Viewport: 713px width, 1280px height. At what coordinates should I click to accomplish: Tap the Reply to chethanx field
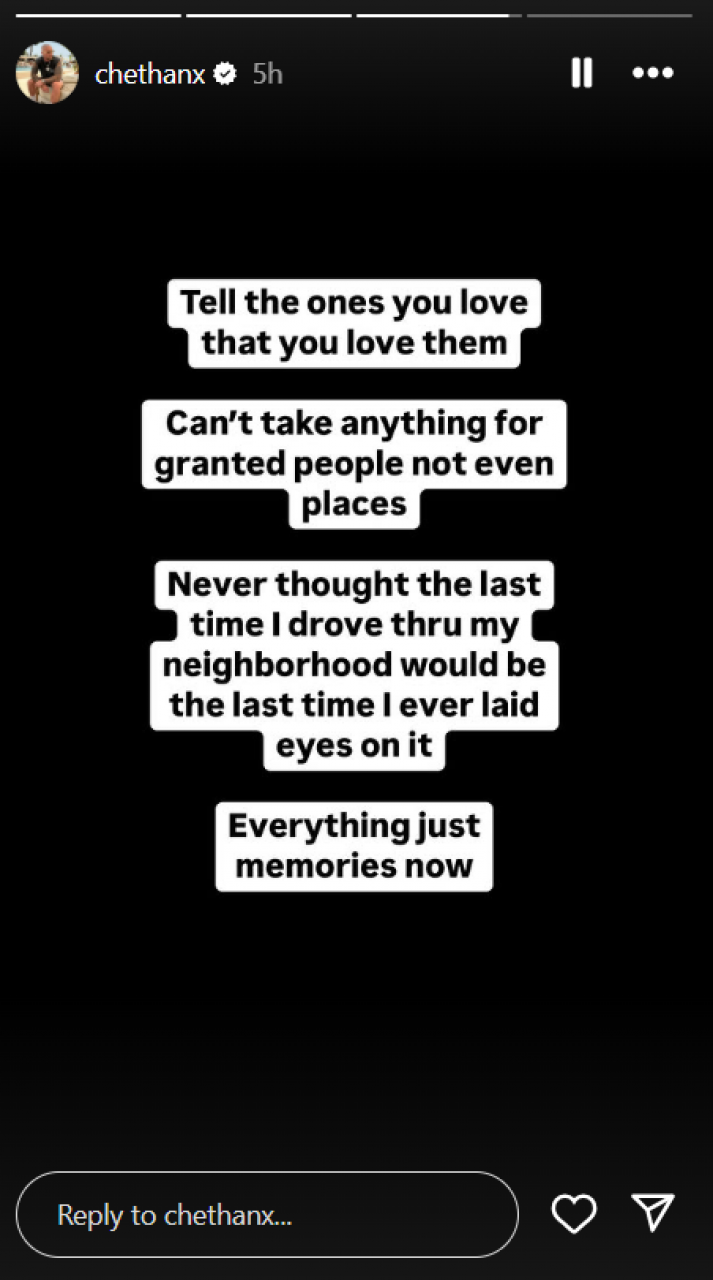click(x=267, y=1214)
